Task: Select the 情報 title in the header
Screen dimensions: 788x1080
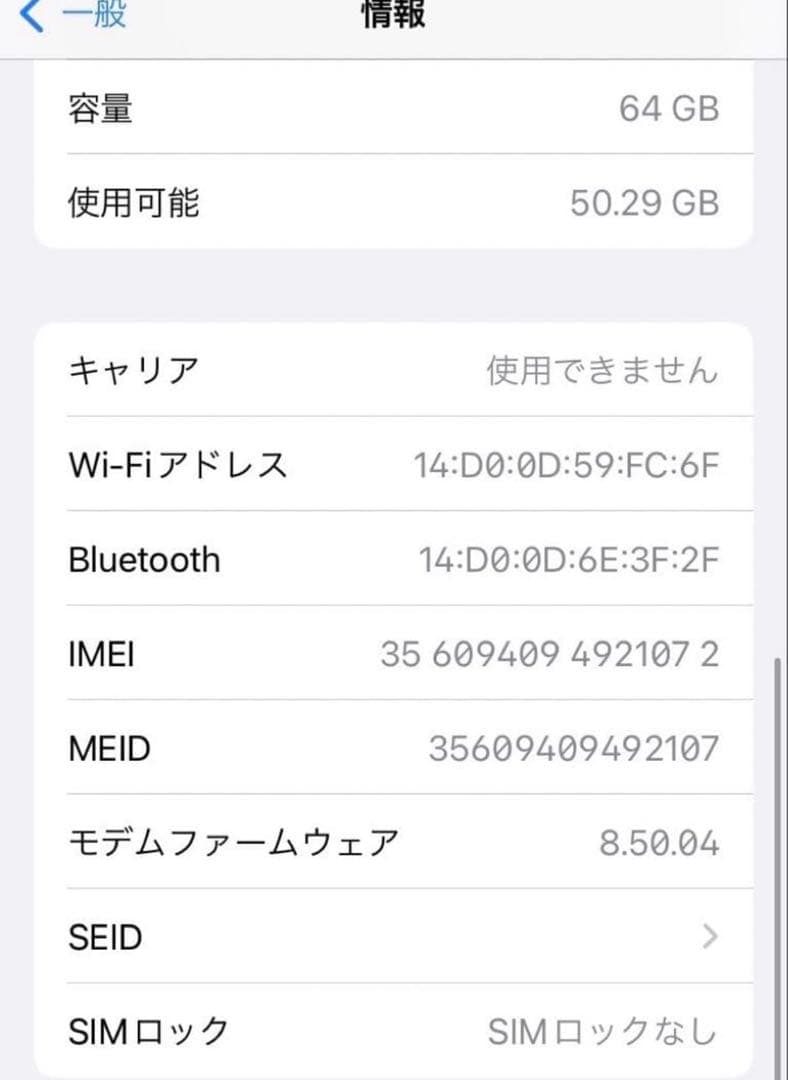Action: pos(392,15)
